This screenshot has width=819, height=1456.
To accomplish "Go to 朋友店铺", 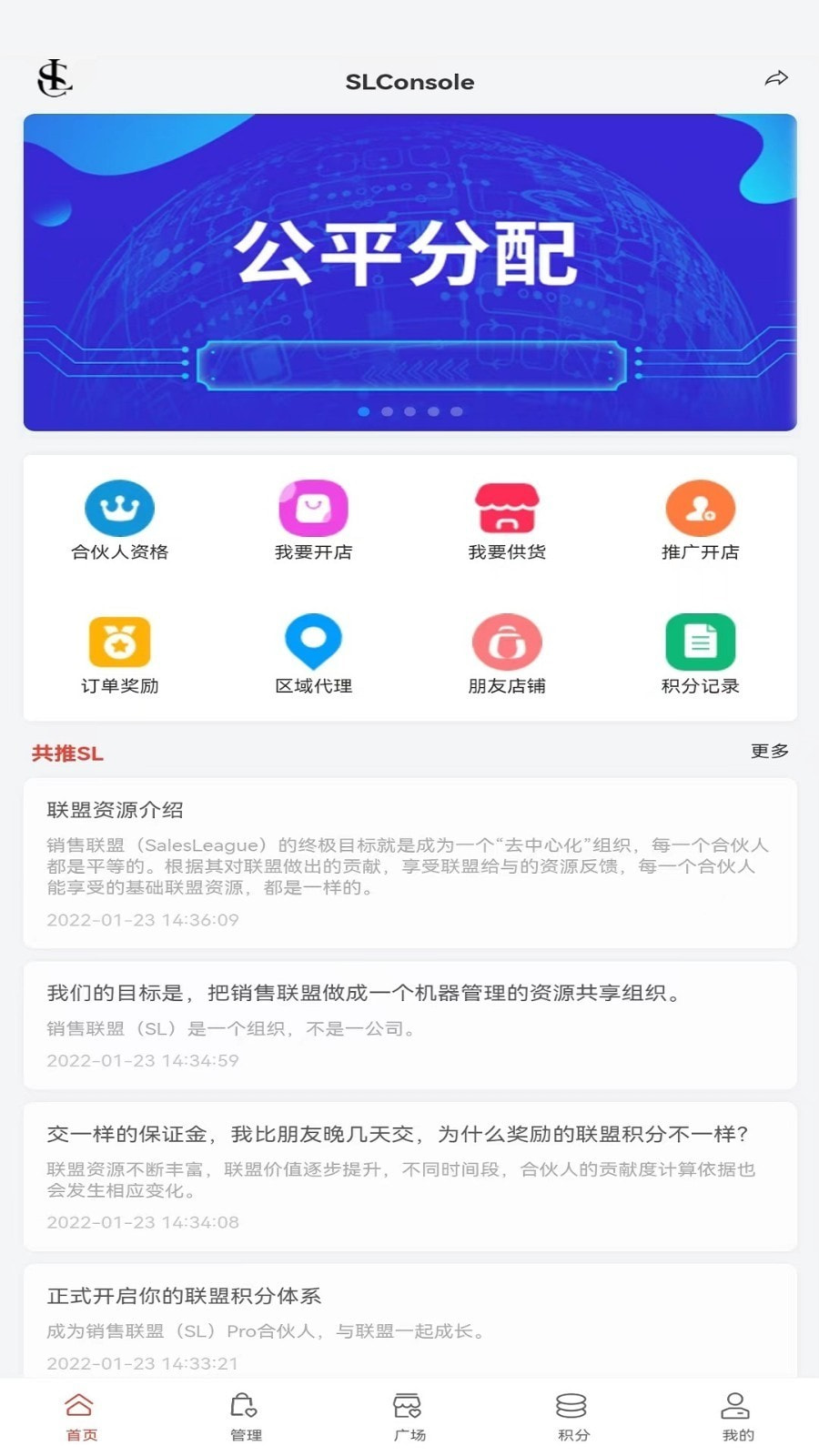I will [507, 654].
